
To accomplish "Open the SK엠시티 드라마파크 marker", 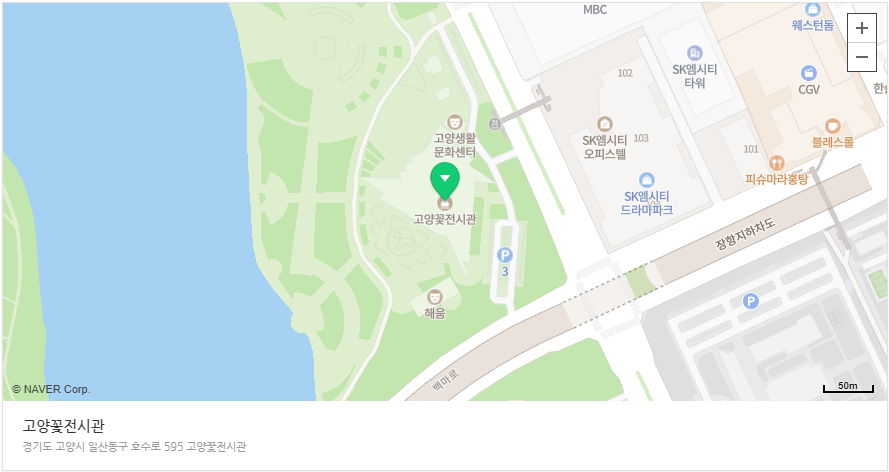I will pos(646,179).
